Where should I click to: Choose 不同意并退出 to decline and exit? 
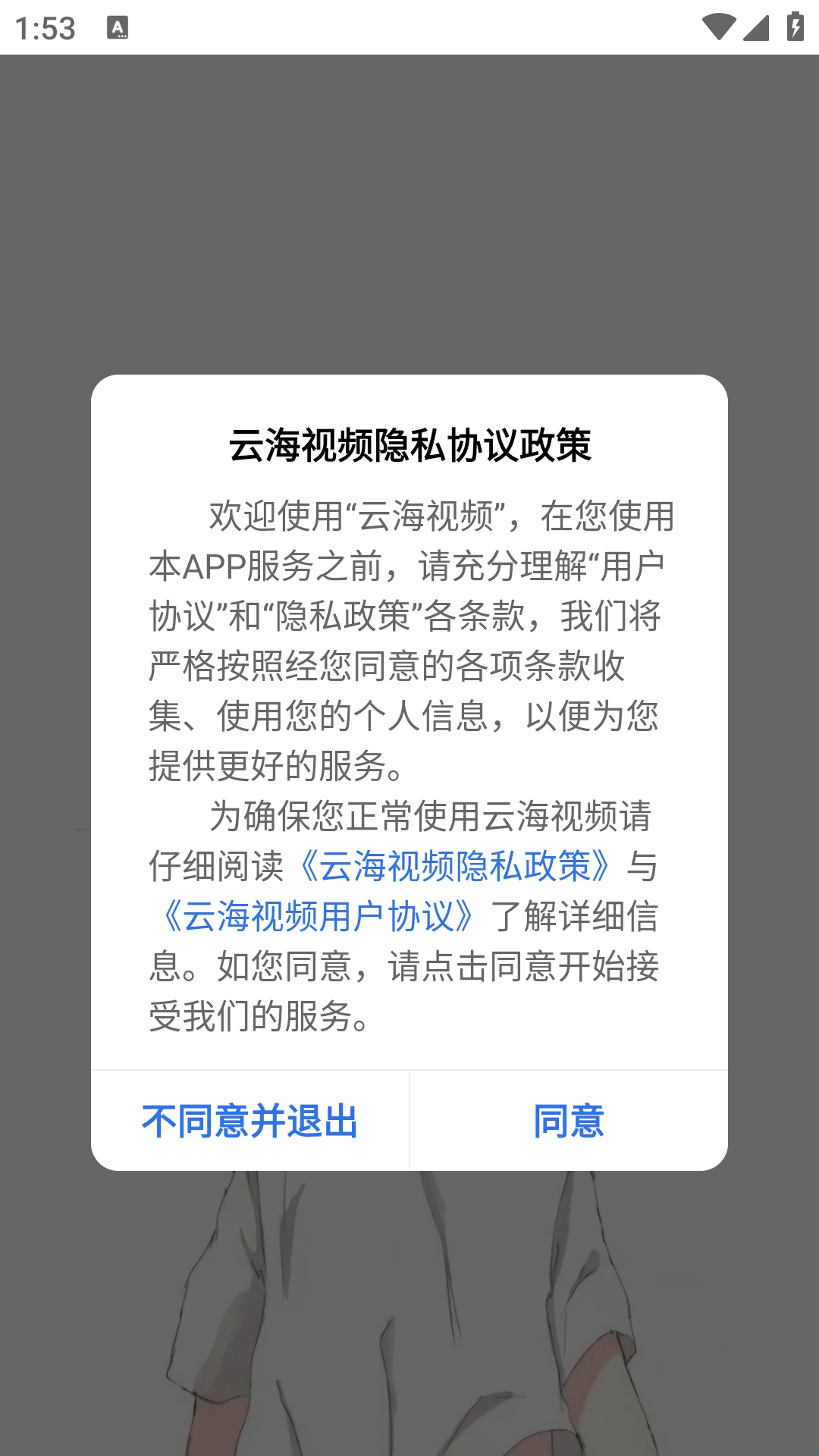coord(249,1121)
